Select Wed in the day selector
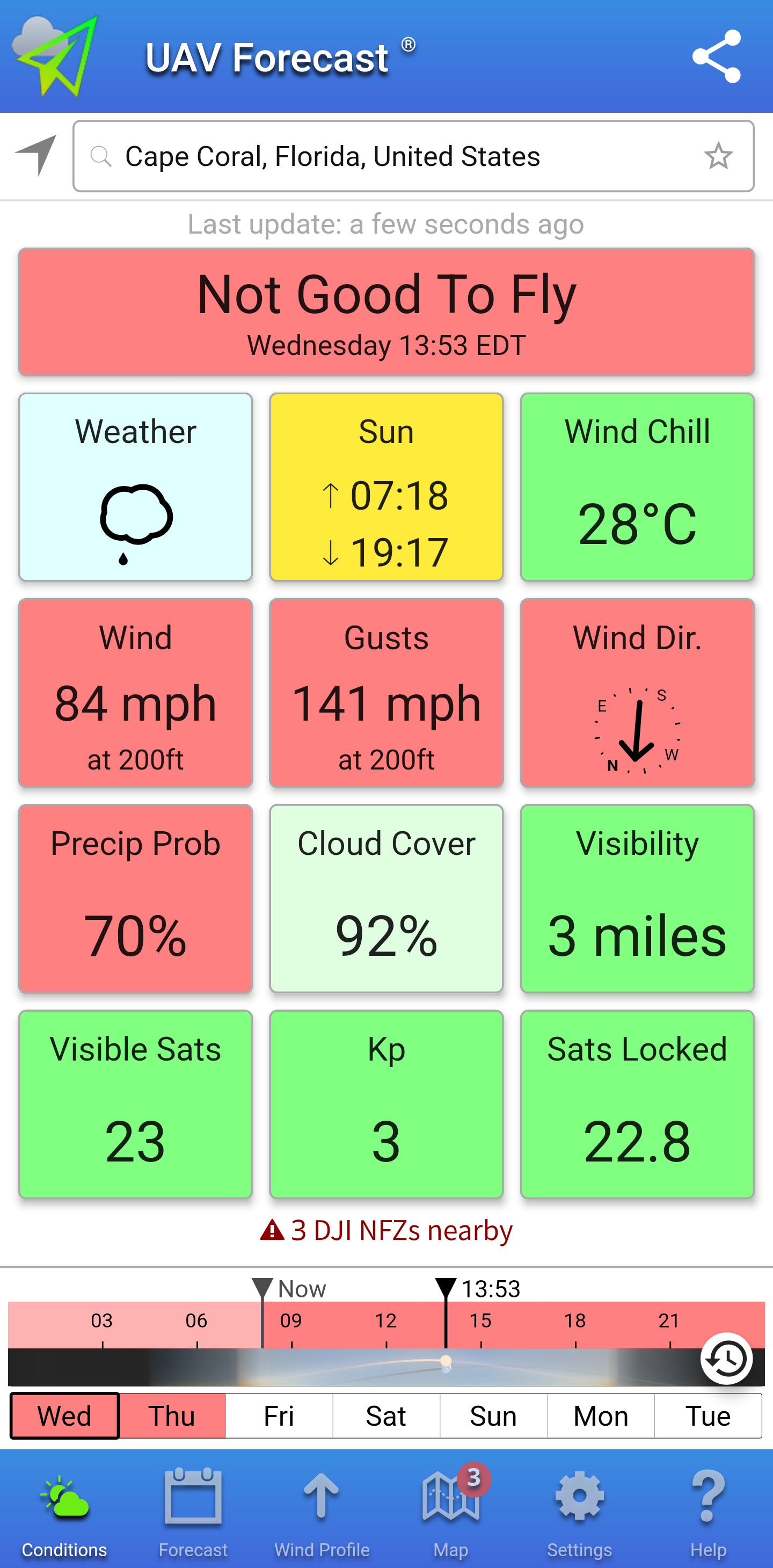This screenshot has height=1568, width=773. pos(64,1416)
